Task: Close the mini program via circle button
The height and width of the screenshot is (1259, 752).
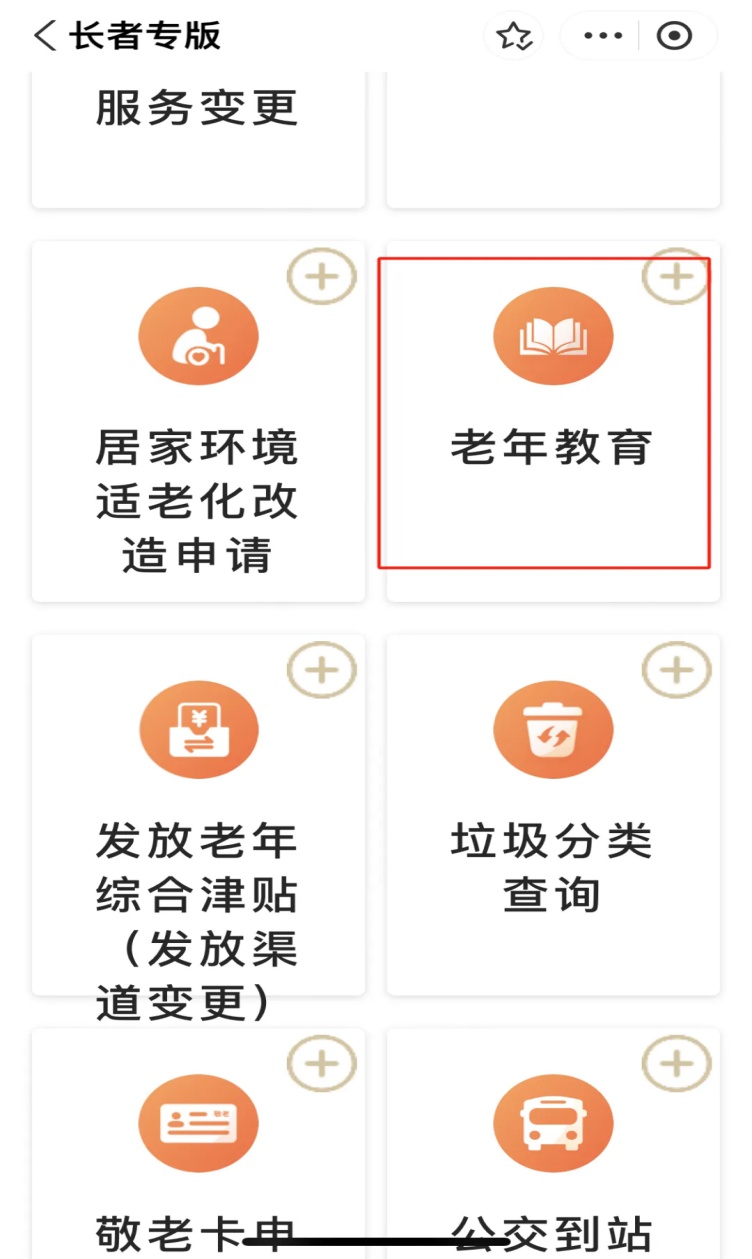Action: pos(674,37)
